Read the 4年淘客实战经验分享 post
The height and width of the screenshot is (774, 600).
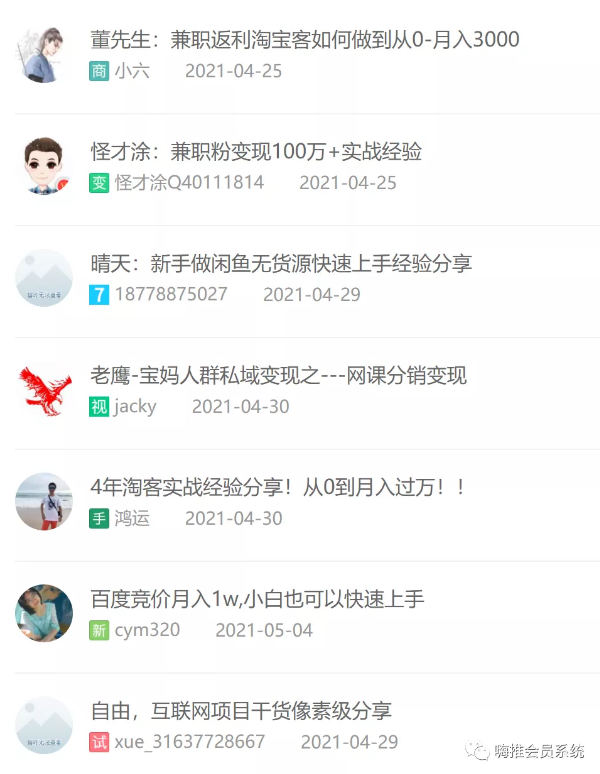(x=278, y=489)
